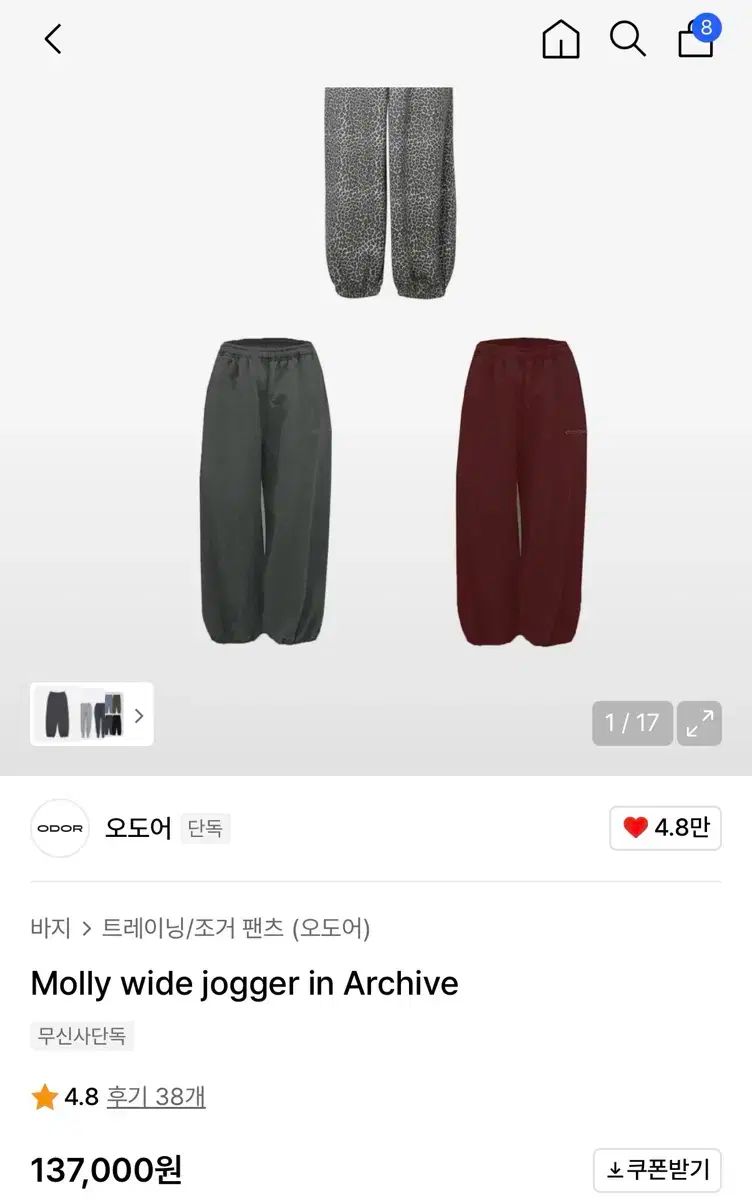Open the search magnifier
The width and height of the screenshot is (752, 1200).
[627, 40]
